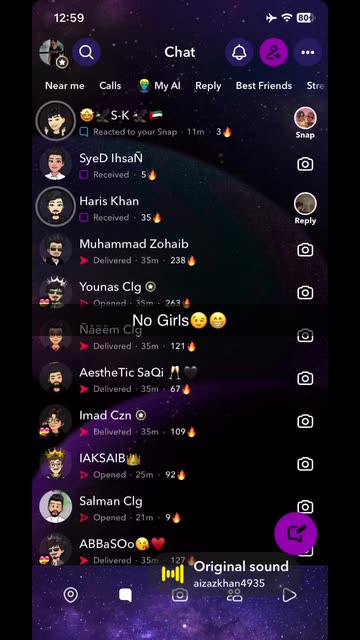Open the camera for Imad Czn
Image resolution: width=360 pixels, height=640 pixels.
point(305,421)
